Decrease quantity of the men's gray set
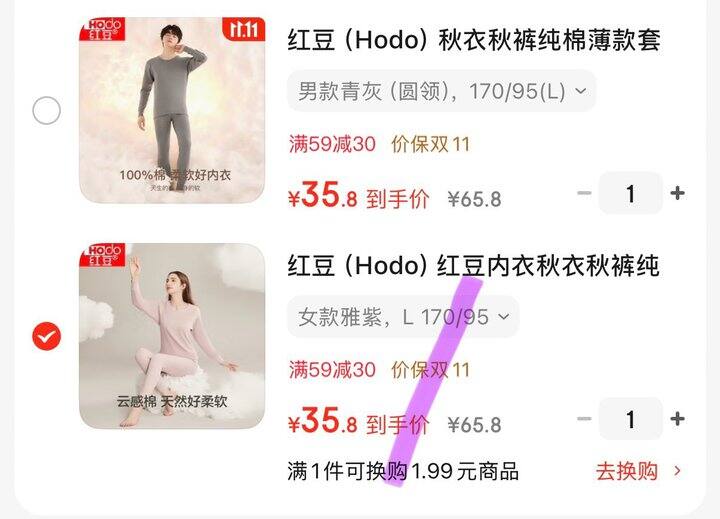 (584, 193)
